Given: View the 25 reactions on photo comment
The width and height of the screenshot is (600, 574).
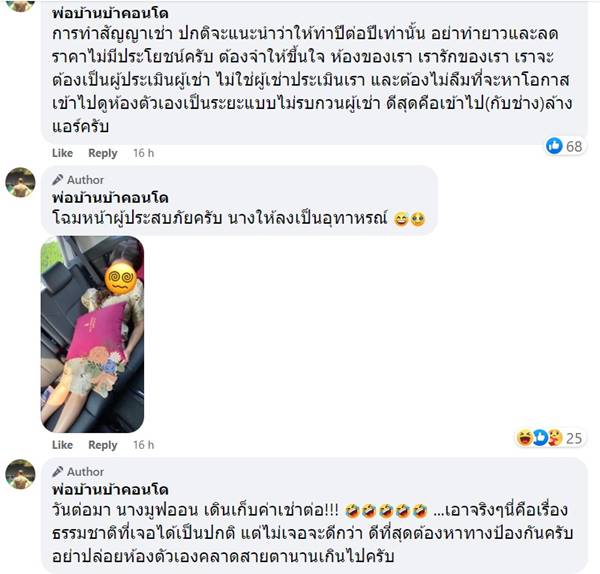Looking at the screenshot, I should pos(548,437).
